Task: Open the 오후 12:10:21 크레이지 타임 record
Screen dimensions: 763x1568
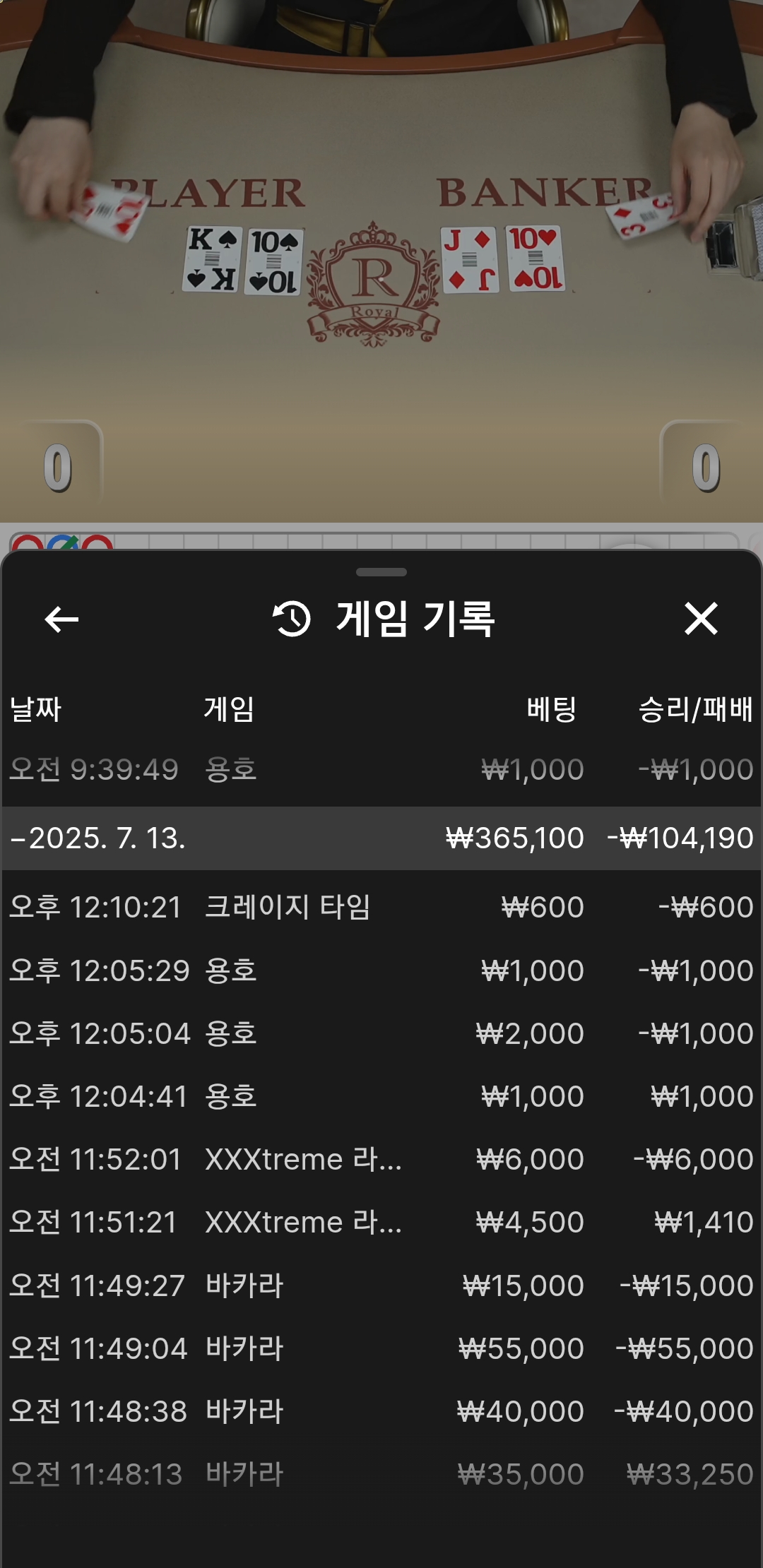Action: tap(381, 907)
